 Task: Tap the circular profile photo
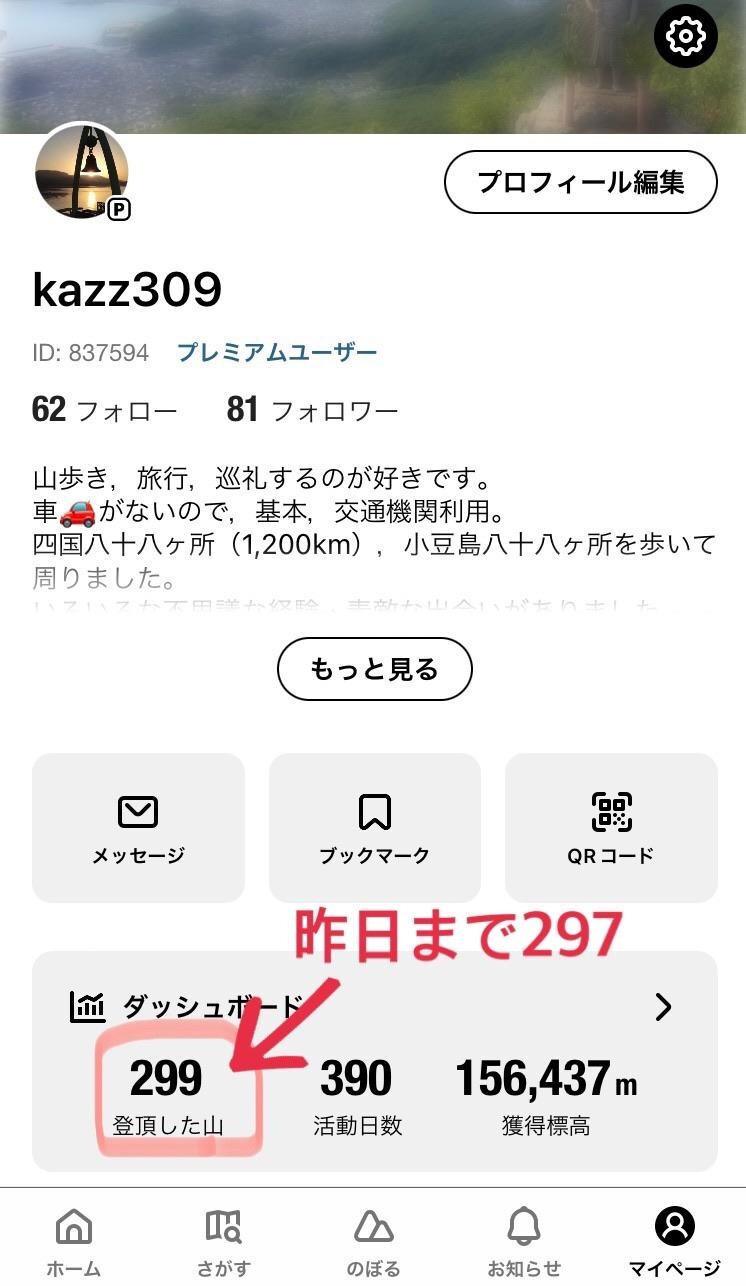(x=81, y=172)
